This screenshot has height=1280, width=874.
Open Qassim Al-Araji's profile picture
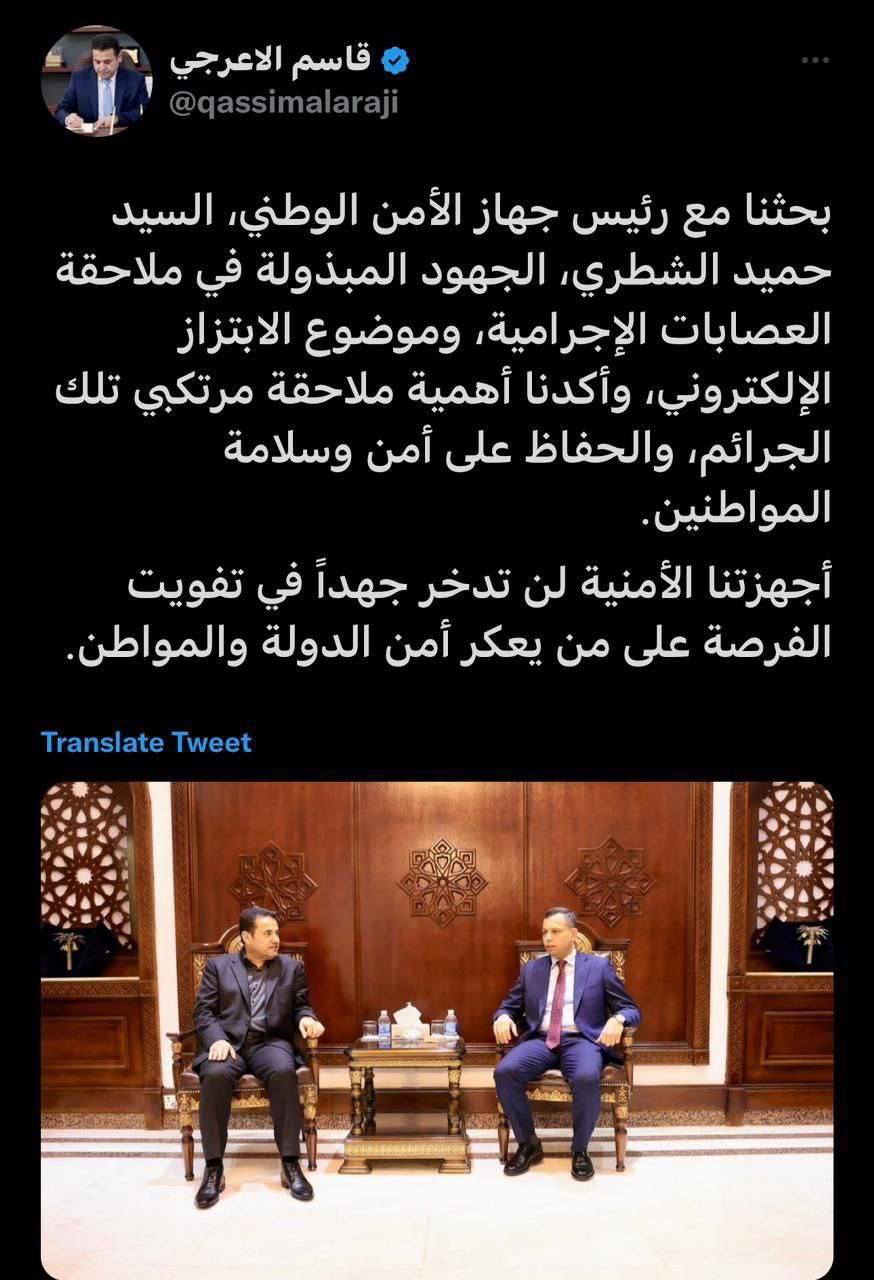pos(97,82)
